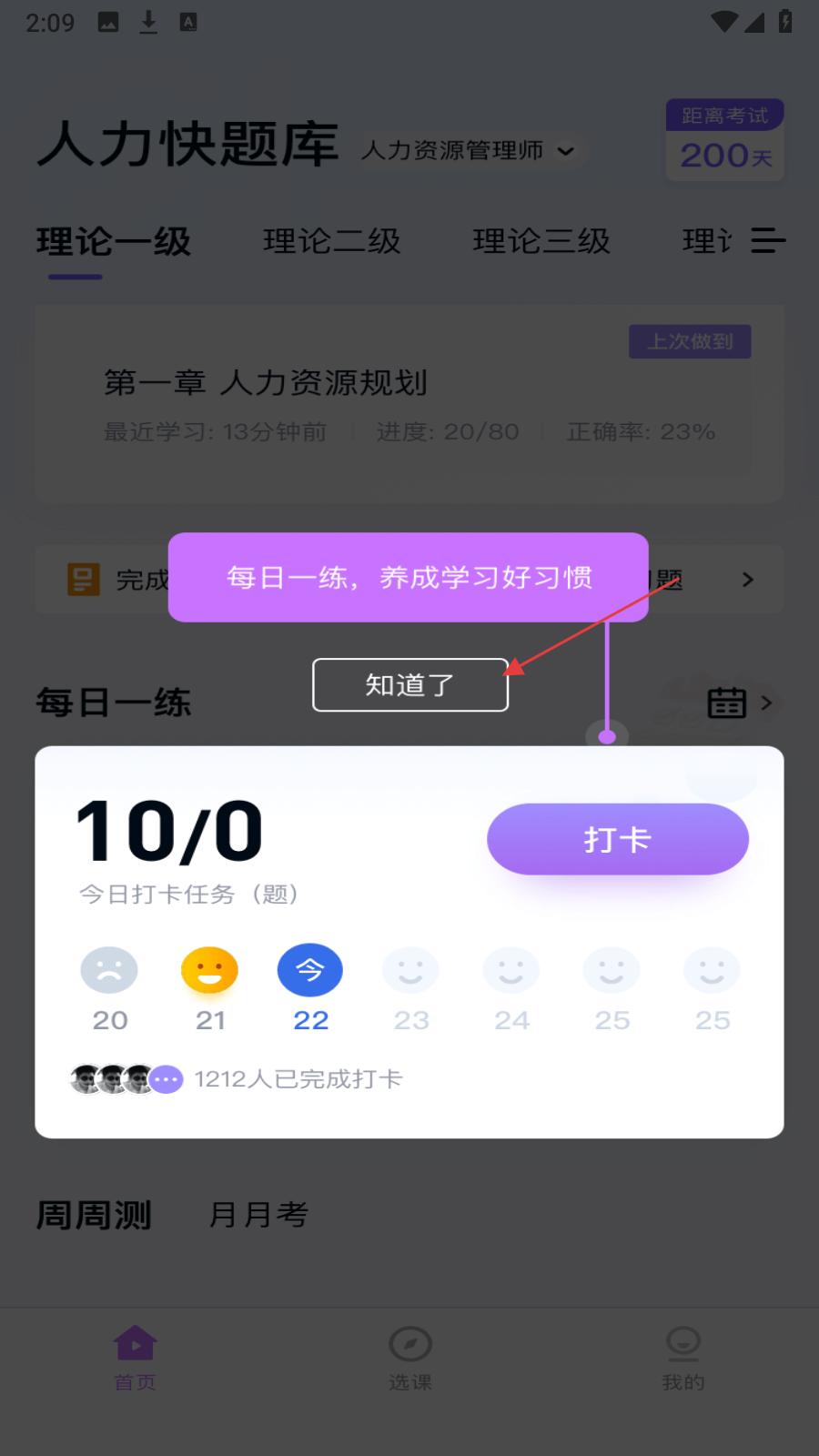Switch to 理论三级 tab
The image size is (819, 1456).
(541, 241)
